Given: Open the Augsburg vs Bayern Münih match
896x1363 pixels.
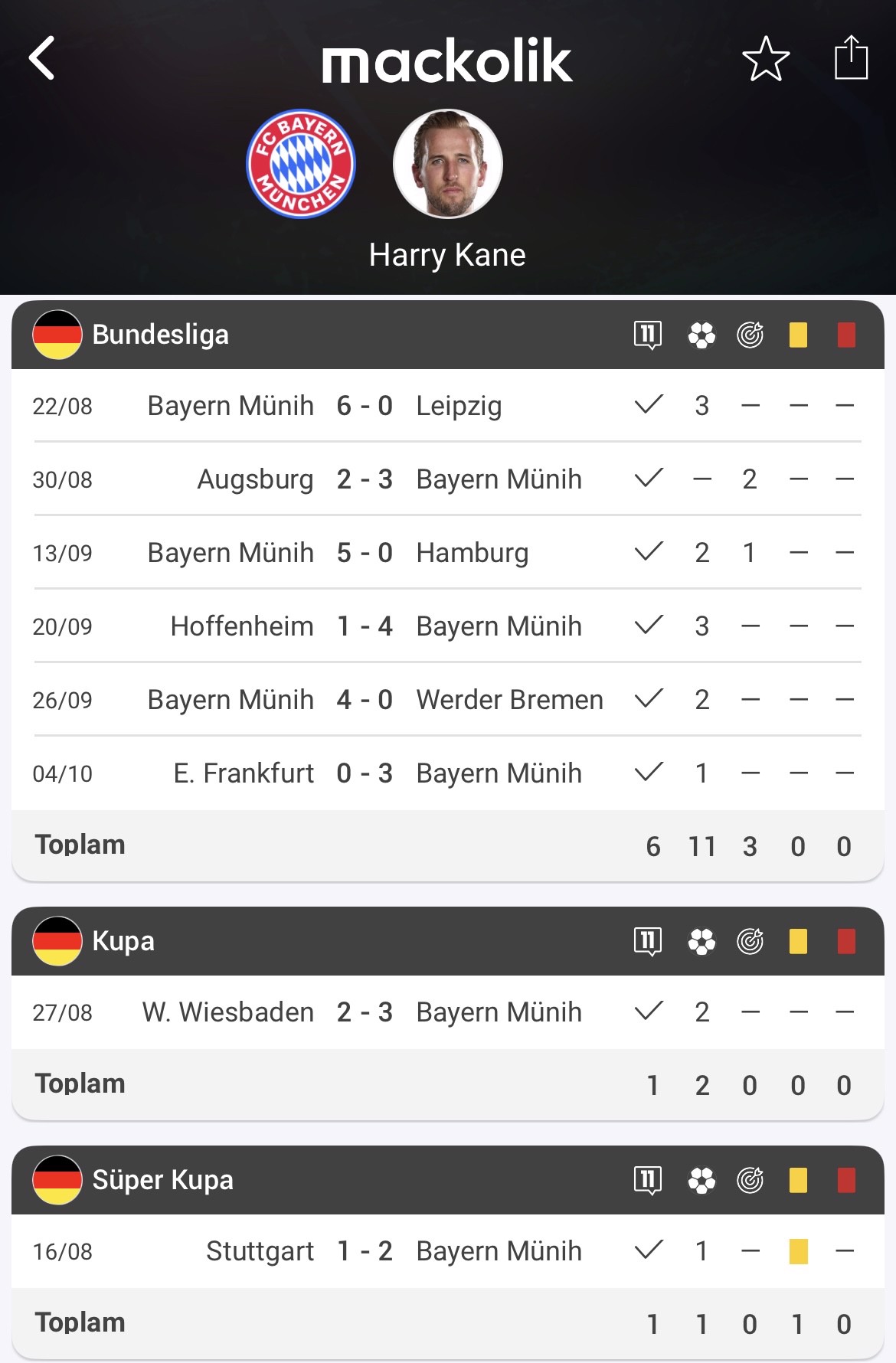Looking at the screenshot, I should coord(365,479).
